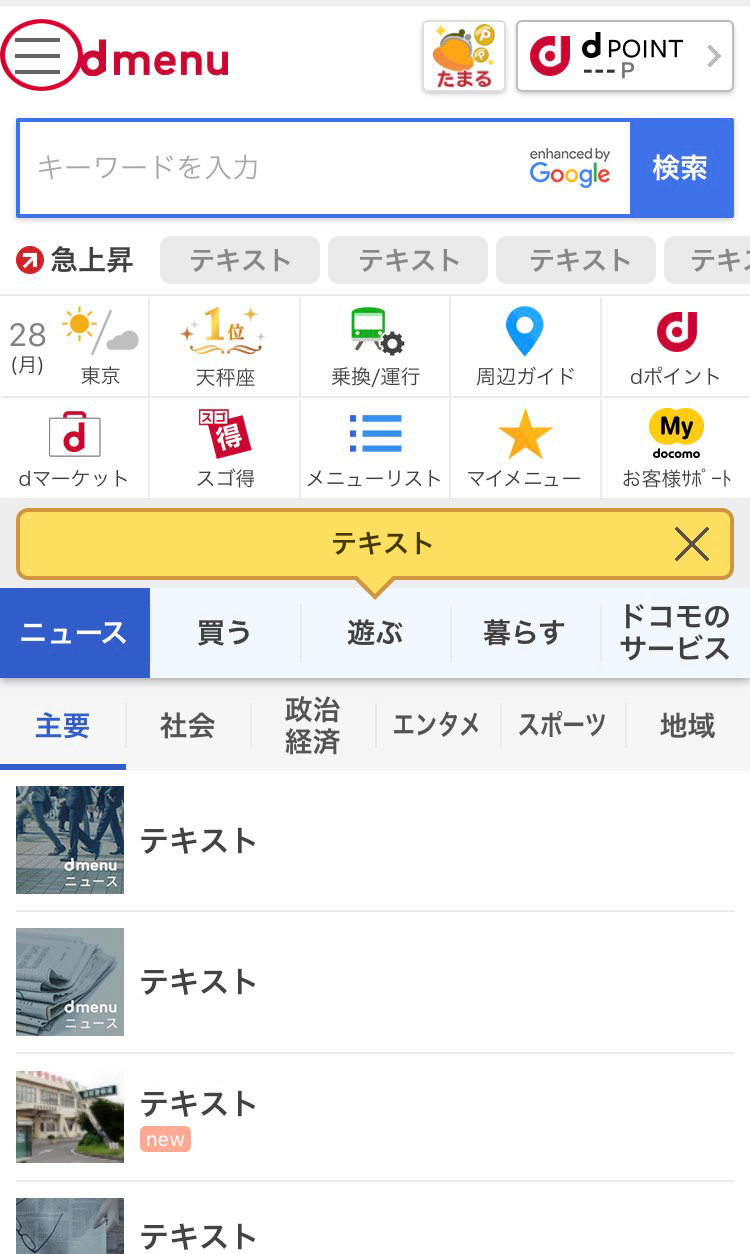Switch to the 買う tab
Screen dimensions: 750x1254
point(224,633)
